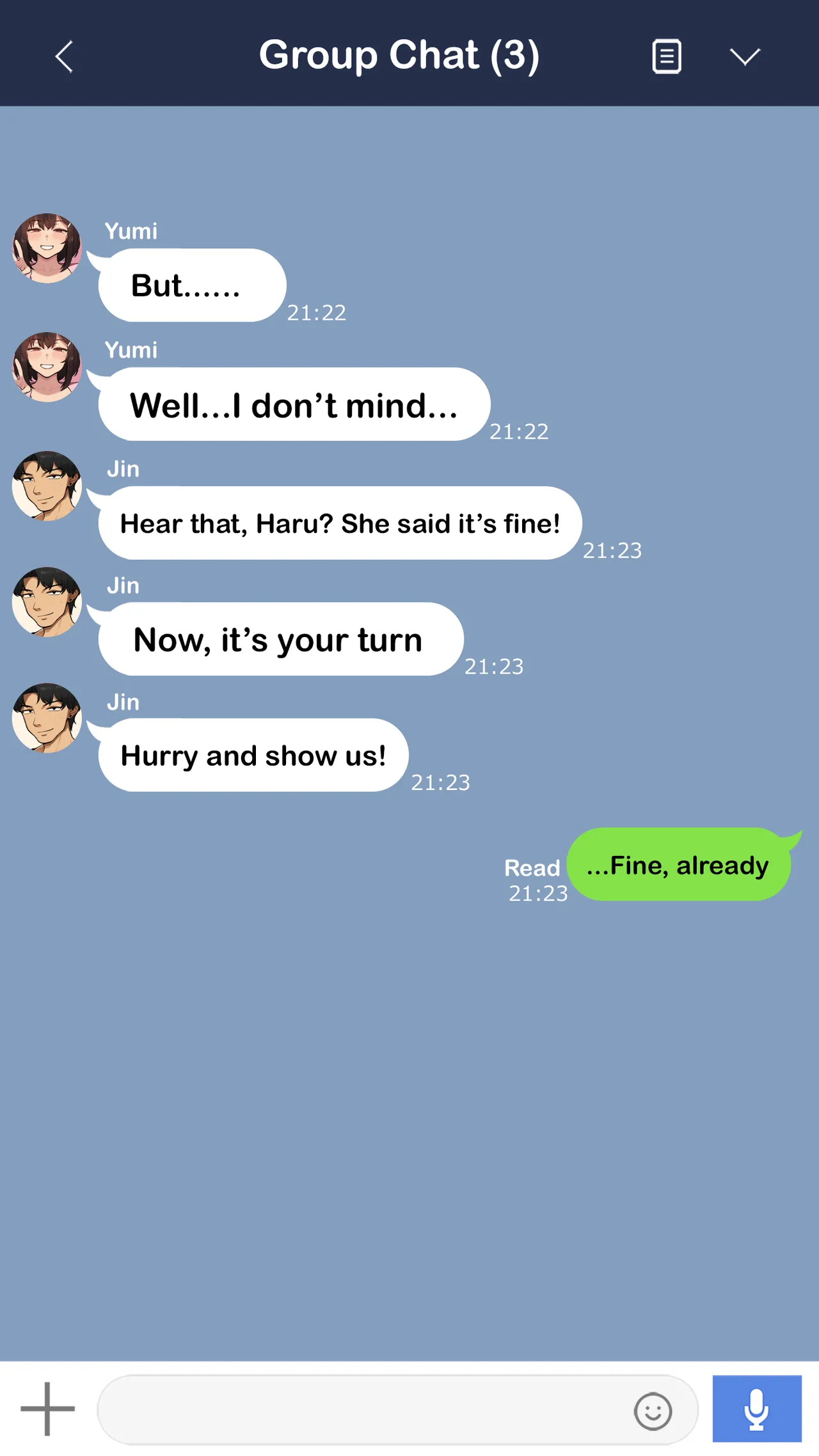Go back from the group chat

64,57
